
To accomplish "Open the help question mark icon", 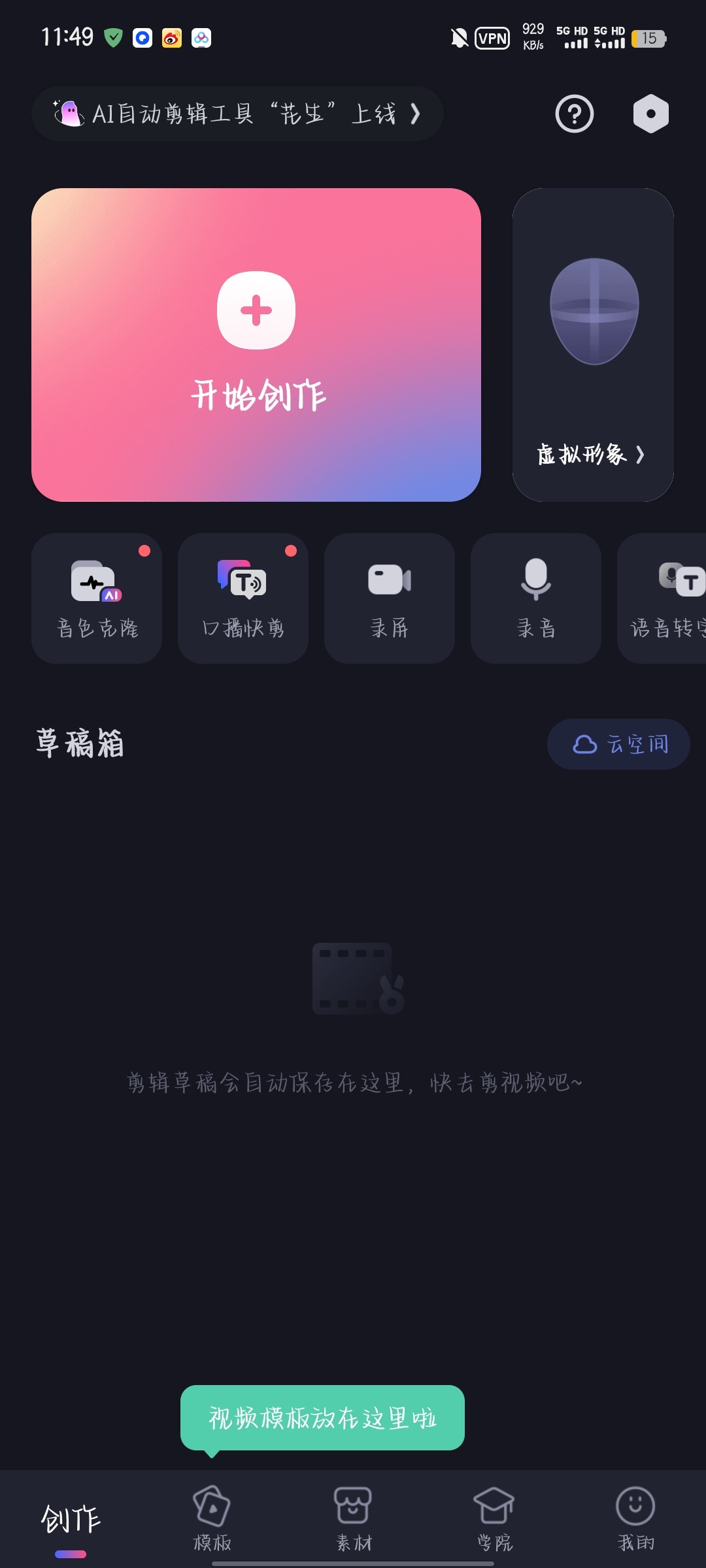I will tap(574, 114).
